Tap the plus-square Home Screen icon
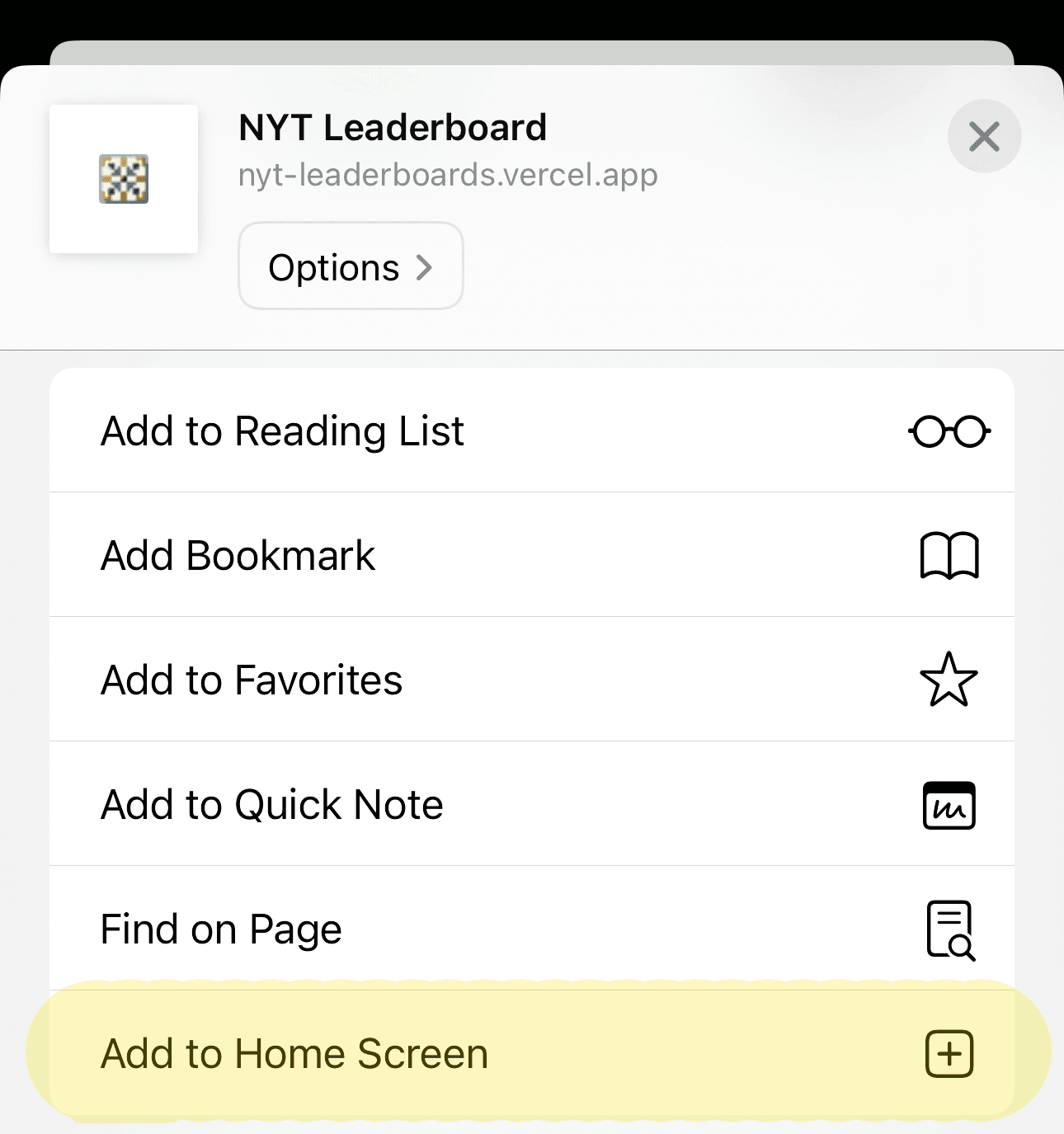This screenshot has width=1064, height=1134. [949, 1053]
